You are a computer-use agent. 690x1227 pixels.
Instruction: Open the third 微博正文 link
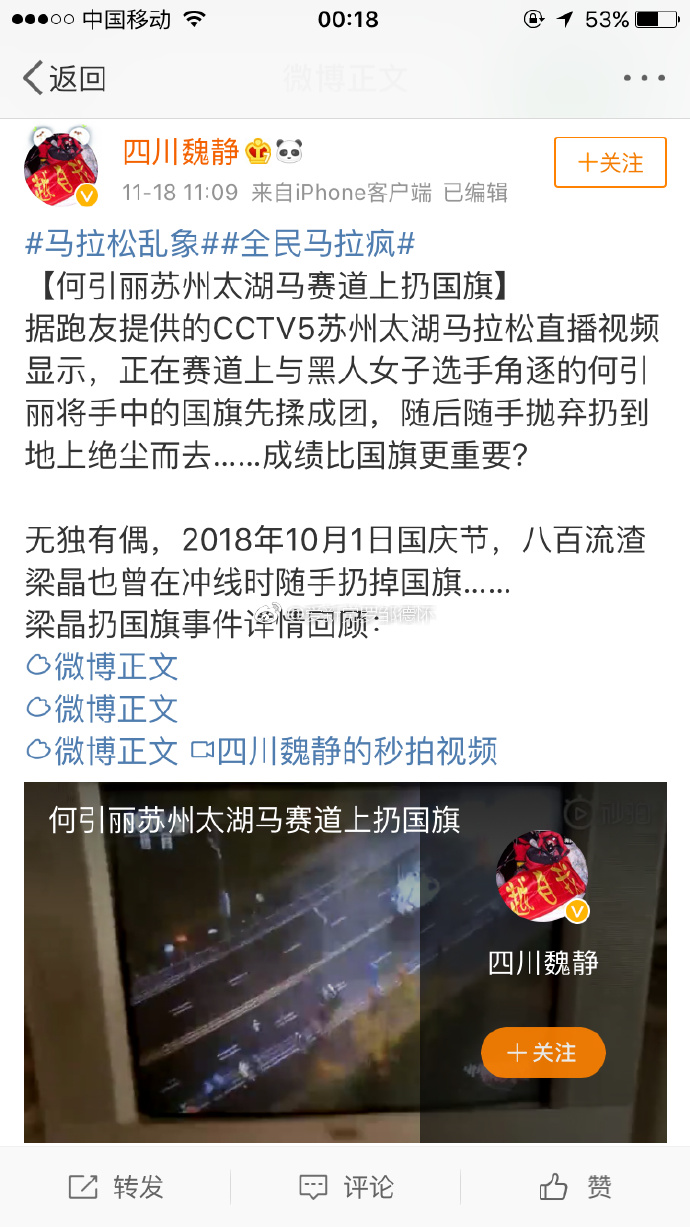coord(102,750)
